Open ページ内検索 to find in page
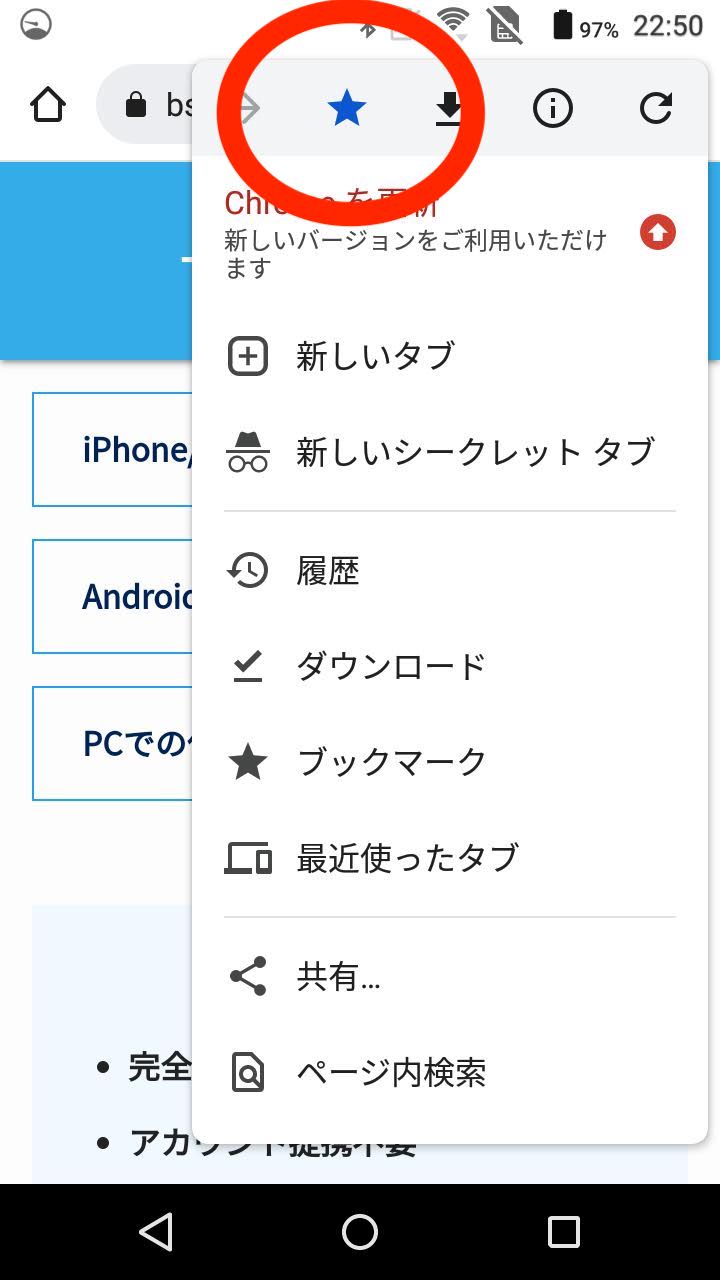Image resolution: width=720 pixels, height=1280 pixels. 390,1072
